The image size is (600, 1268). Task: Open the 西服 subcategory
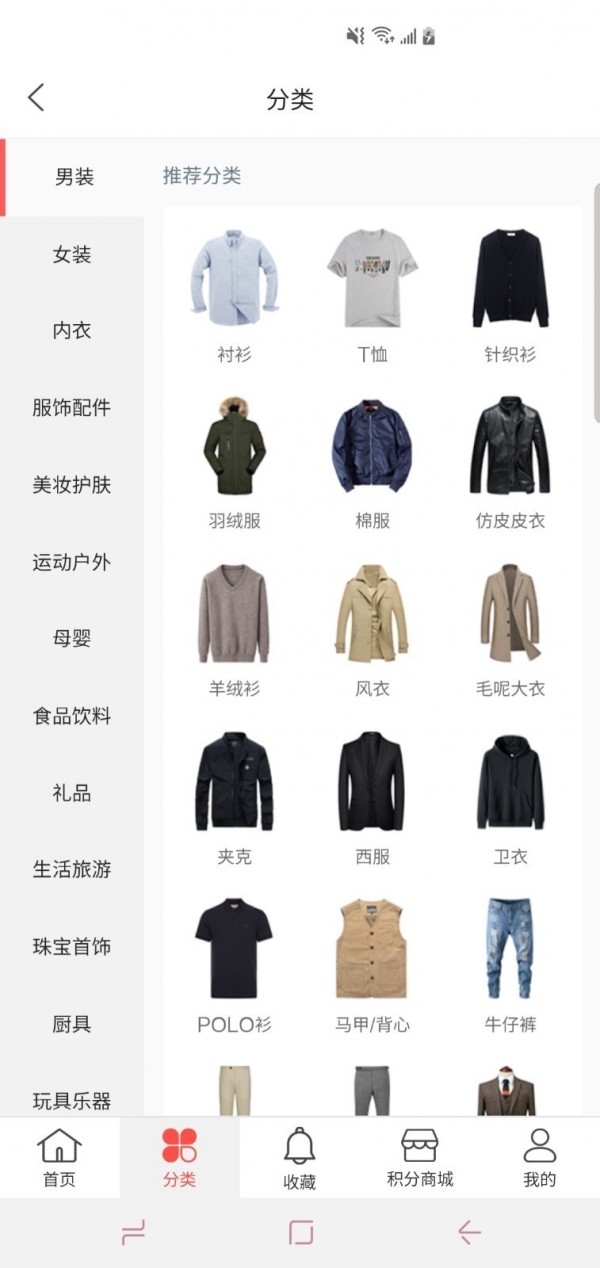coord(372,794)
